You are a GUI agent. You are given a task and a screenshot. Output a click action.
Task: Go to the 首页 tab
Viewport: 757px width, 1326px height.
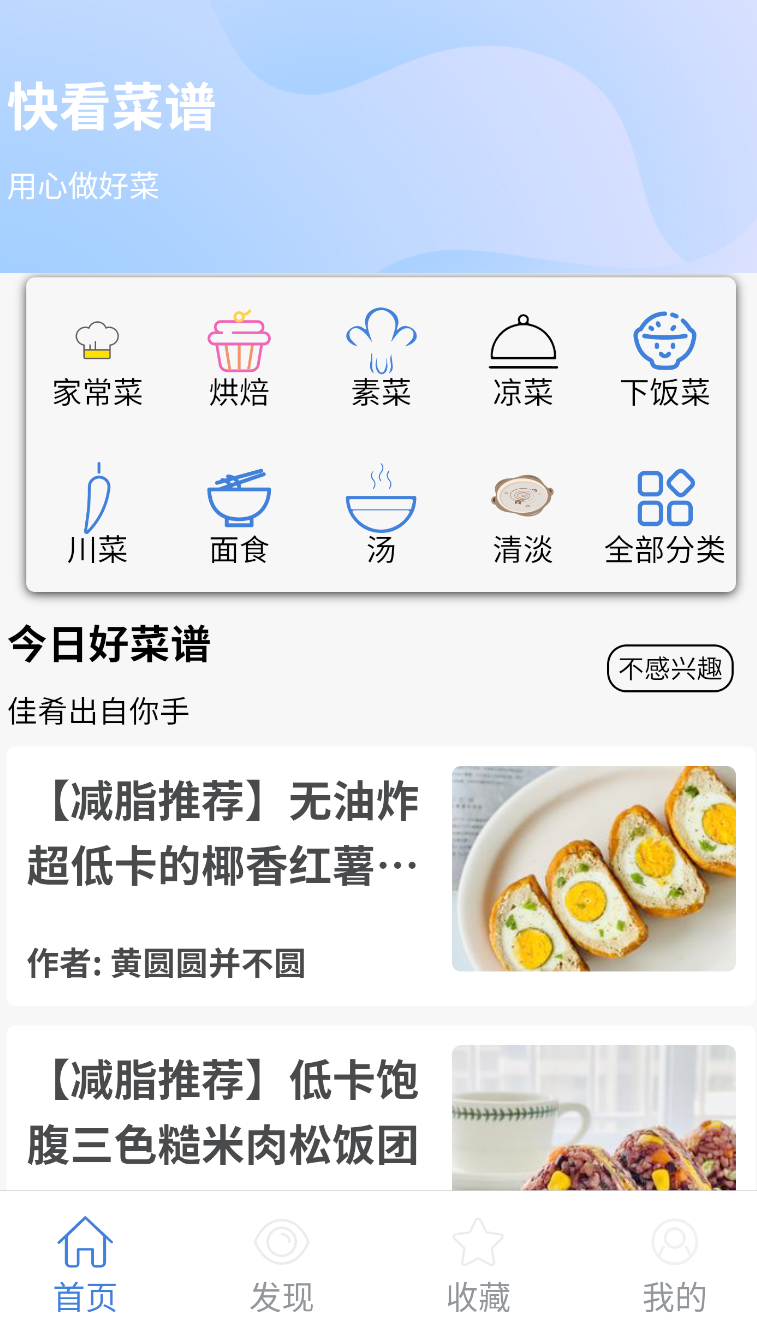tap(85, 1263)
